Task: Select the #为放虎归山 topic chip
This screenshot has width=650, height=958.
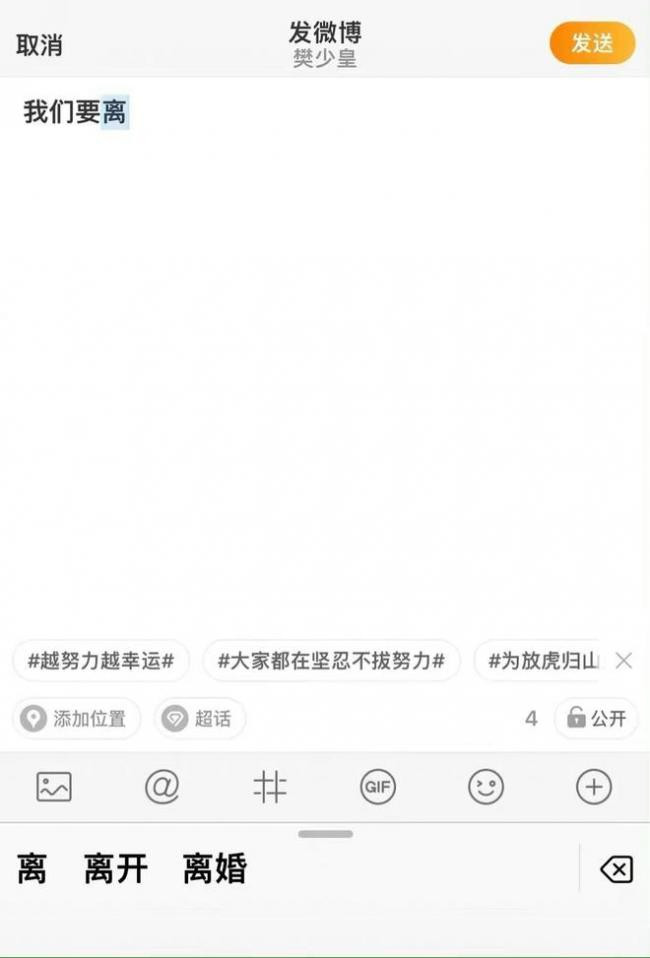Action: [540, 661]
